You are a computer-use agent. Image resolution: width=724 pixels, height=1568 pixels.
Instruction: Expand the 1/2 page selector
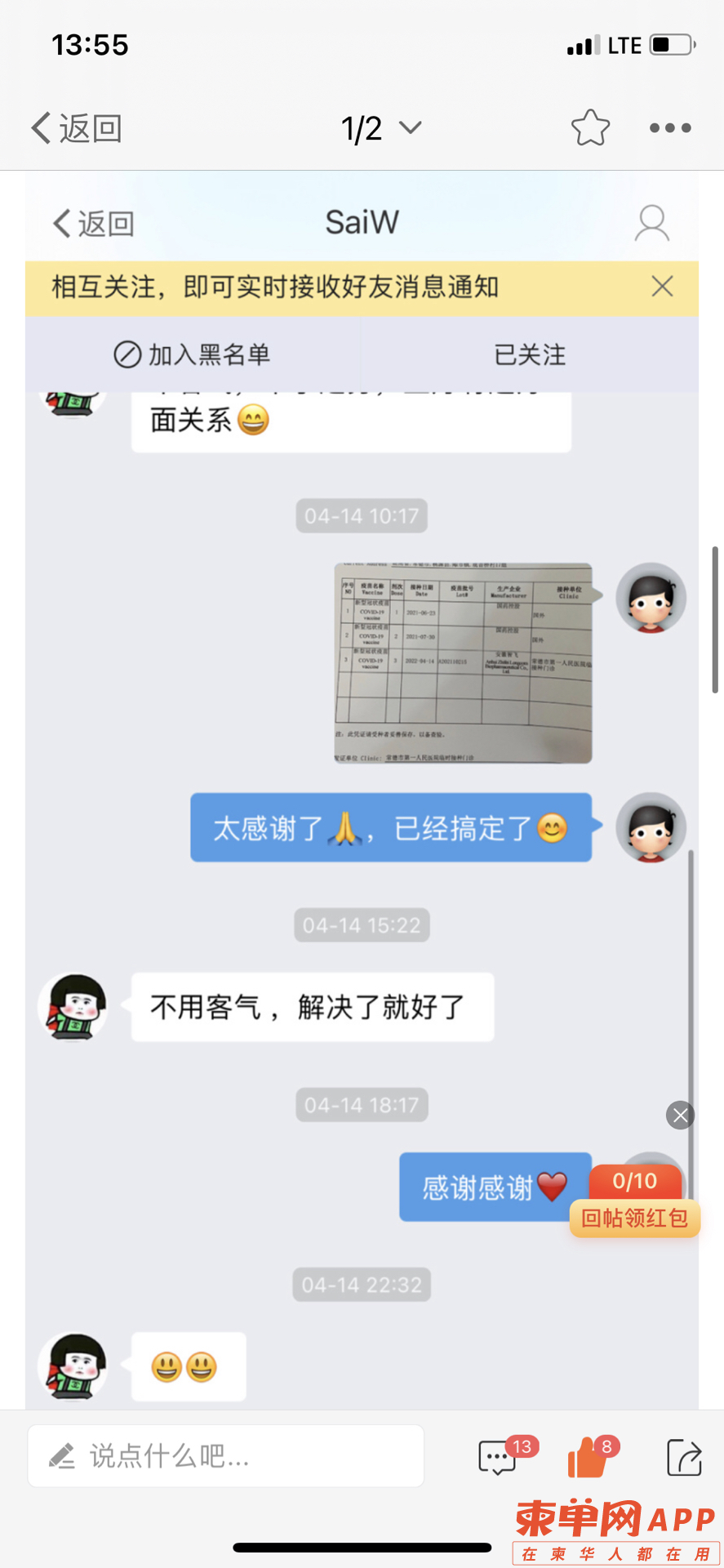(380, 128)
